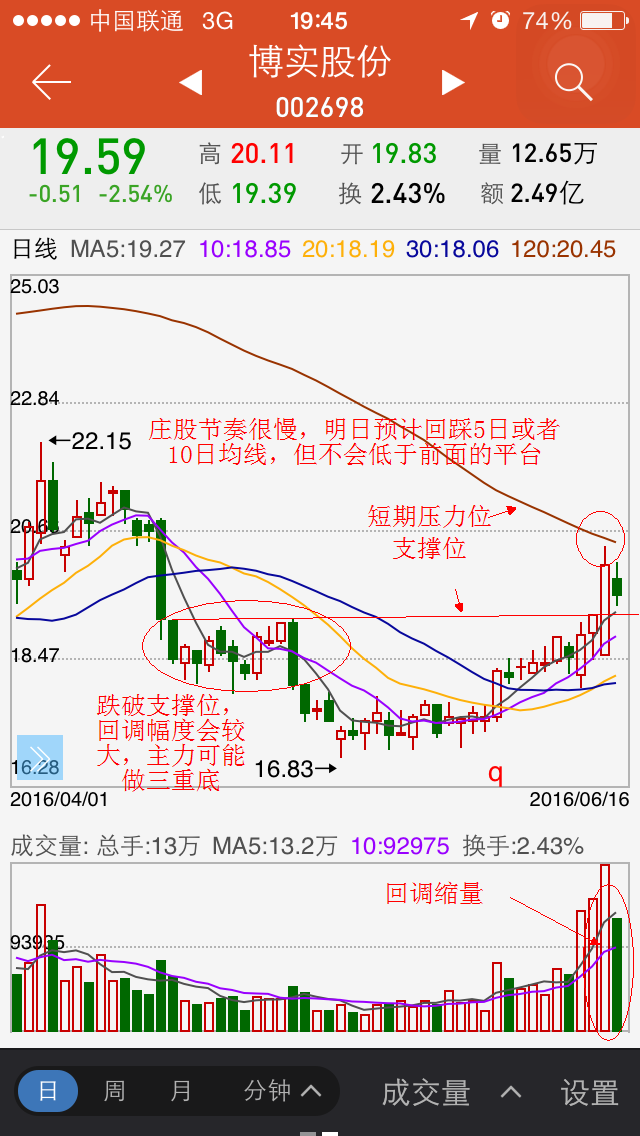Switch to the previous stock
Screen dimensions: 640x1136
point(190,82)
